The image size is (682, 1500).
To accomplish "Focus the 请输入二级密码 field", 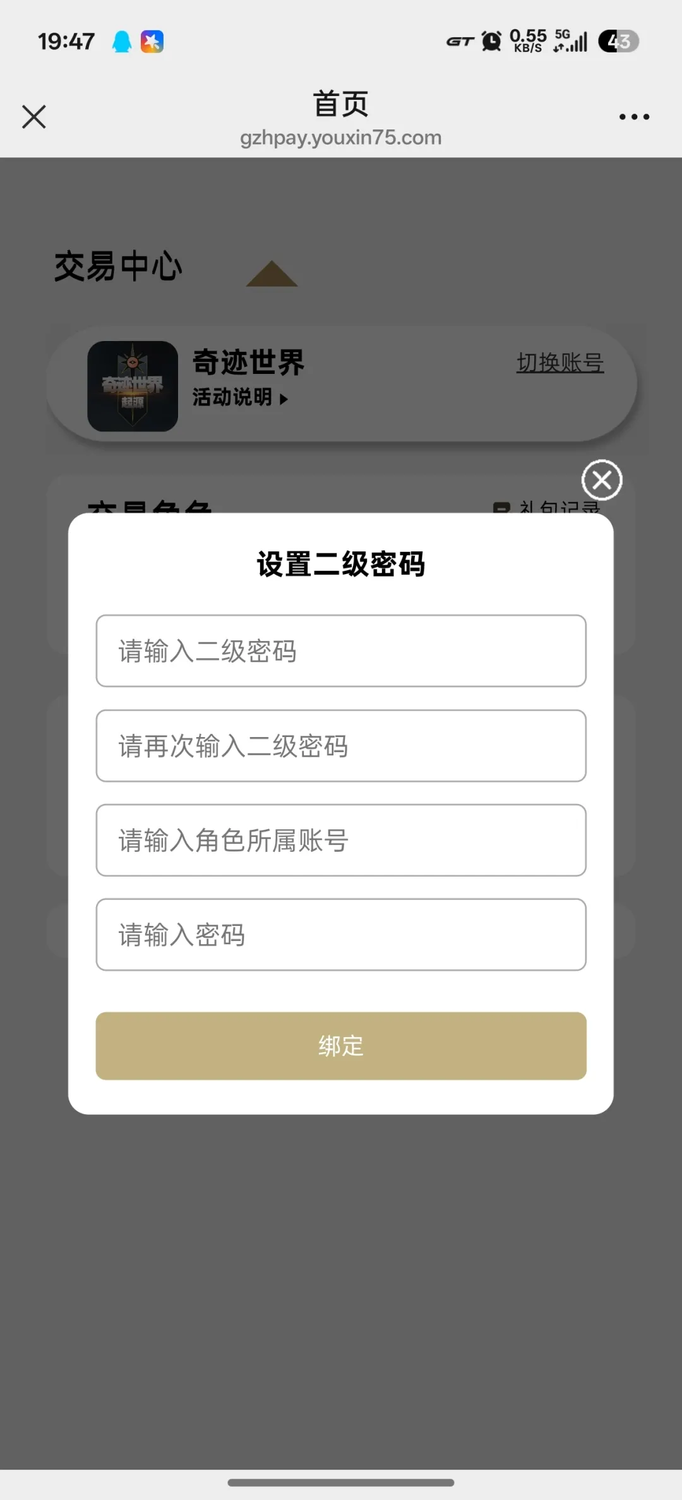I will pos(341,651).
